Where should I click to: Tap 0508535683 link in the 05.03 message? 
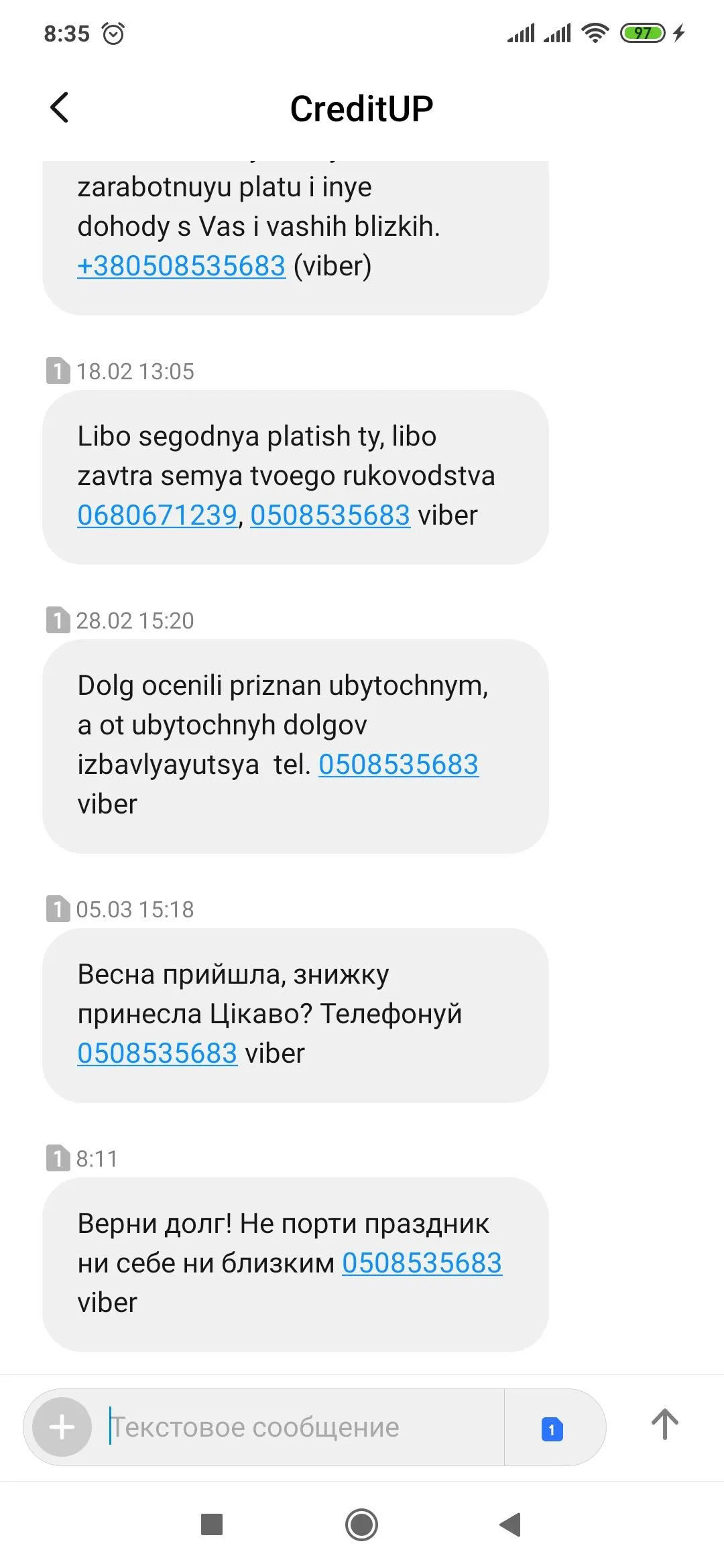pos(157,1053)
